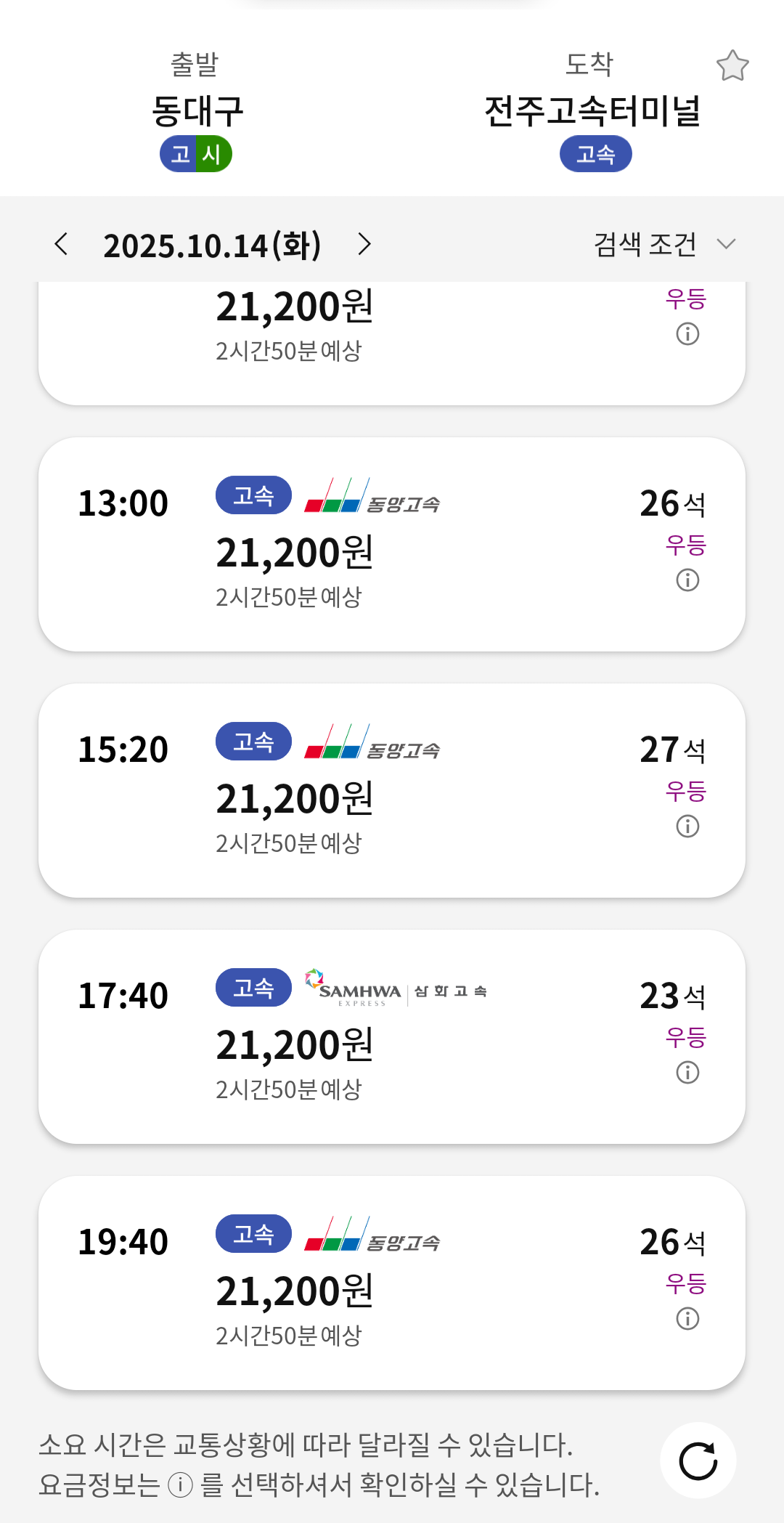Select the 19:40 동양고속 bus
784x1523 pixels.
(x=392, y=1283)
